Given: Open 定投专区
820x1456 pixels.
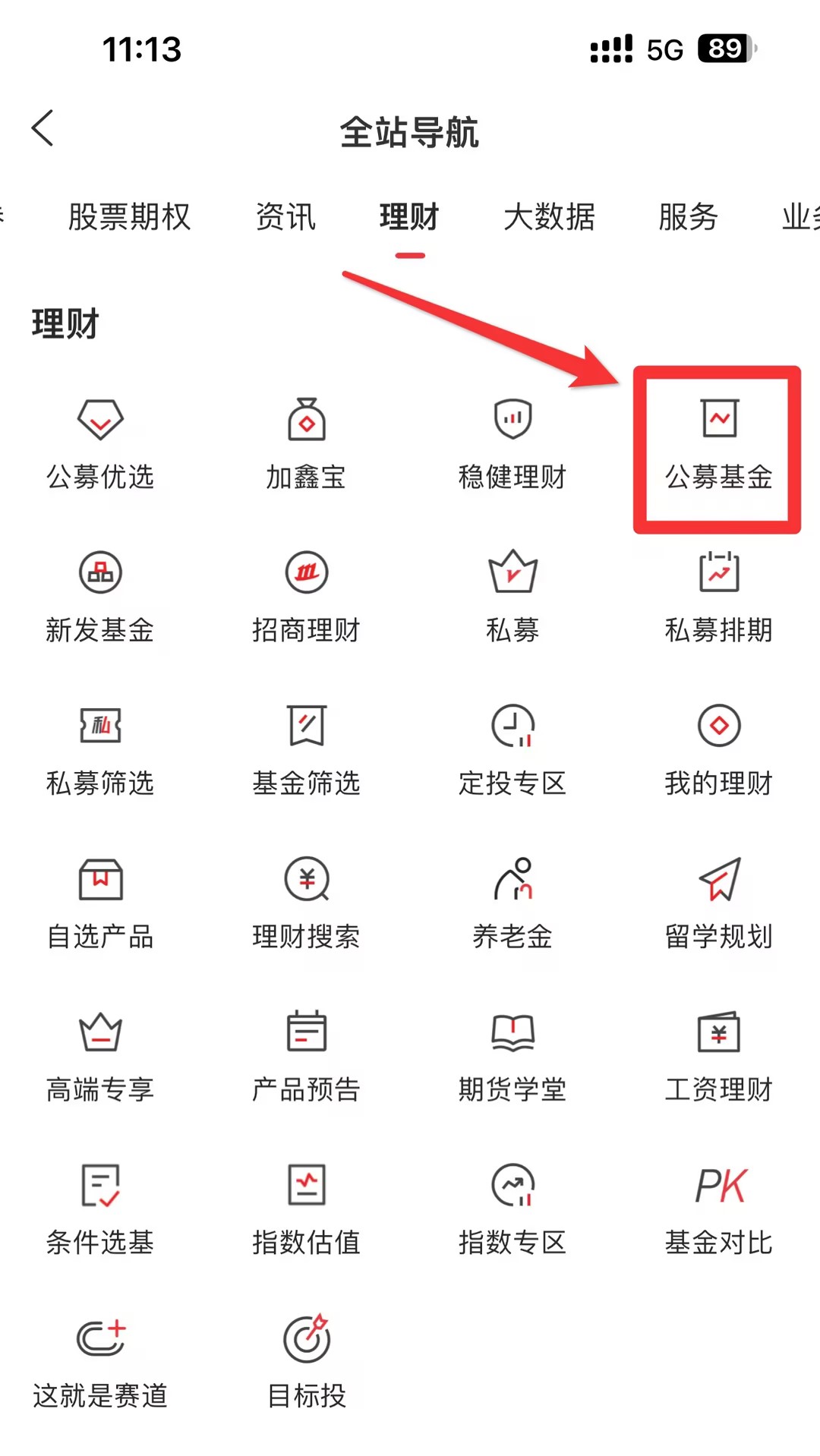Looking at the screenshot, I should pos(512,752).
